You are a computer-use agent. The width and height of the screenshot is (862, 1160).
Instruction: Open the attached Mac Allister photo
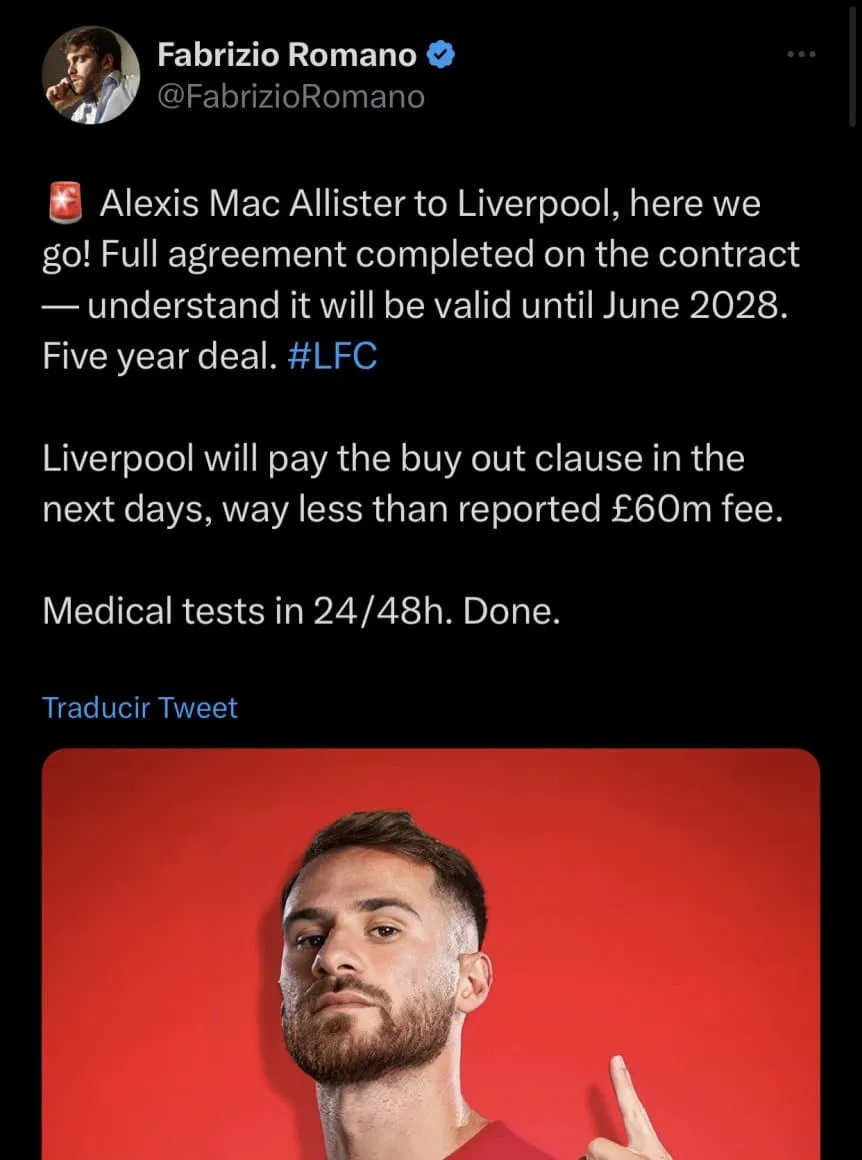pyautogui.click(x=431, y=954)
